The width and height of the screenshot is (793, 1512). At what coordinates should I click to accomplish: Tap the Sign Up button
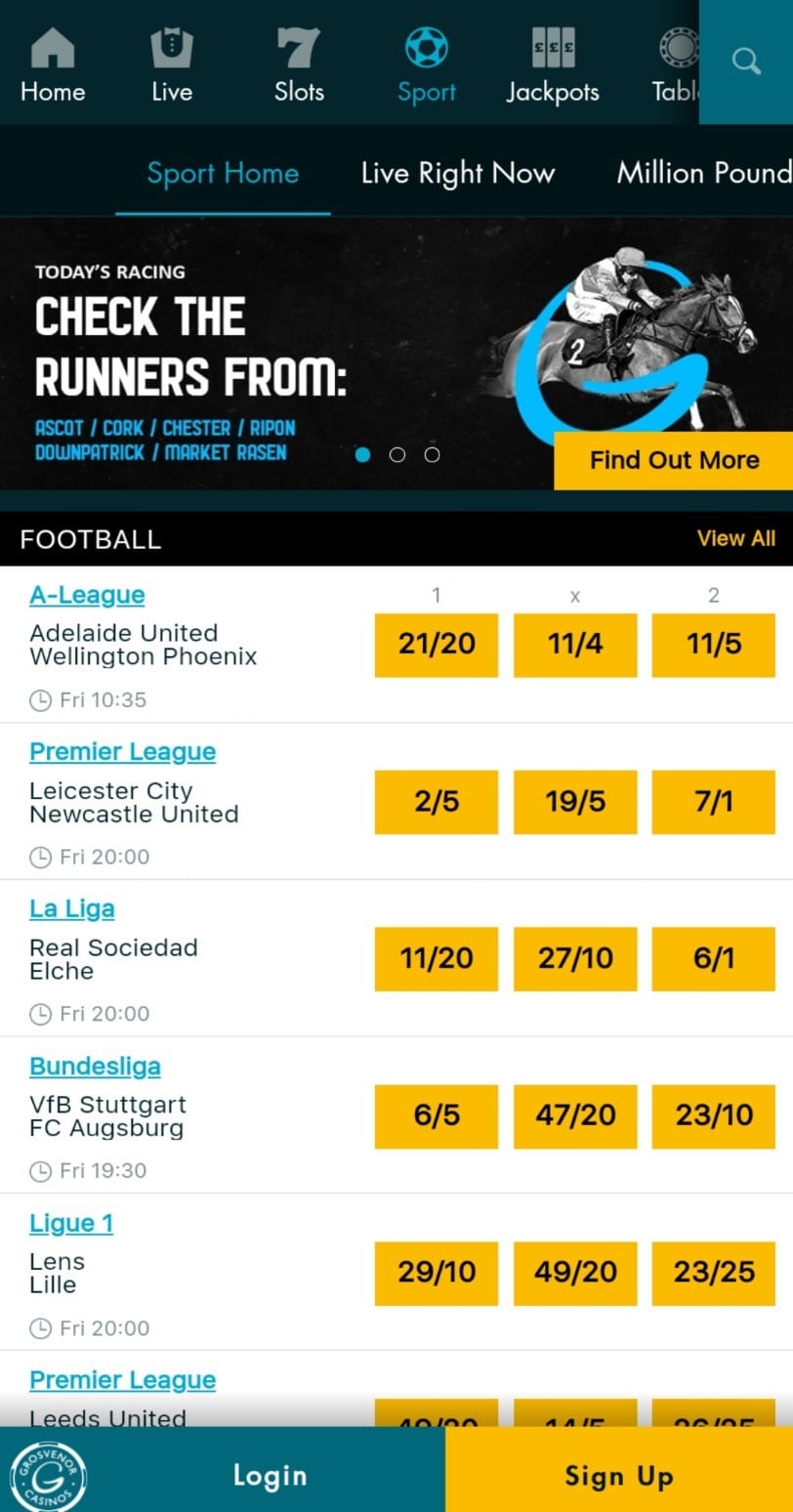coord(619,1475)
